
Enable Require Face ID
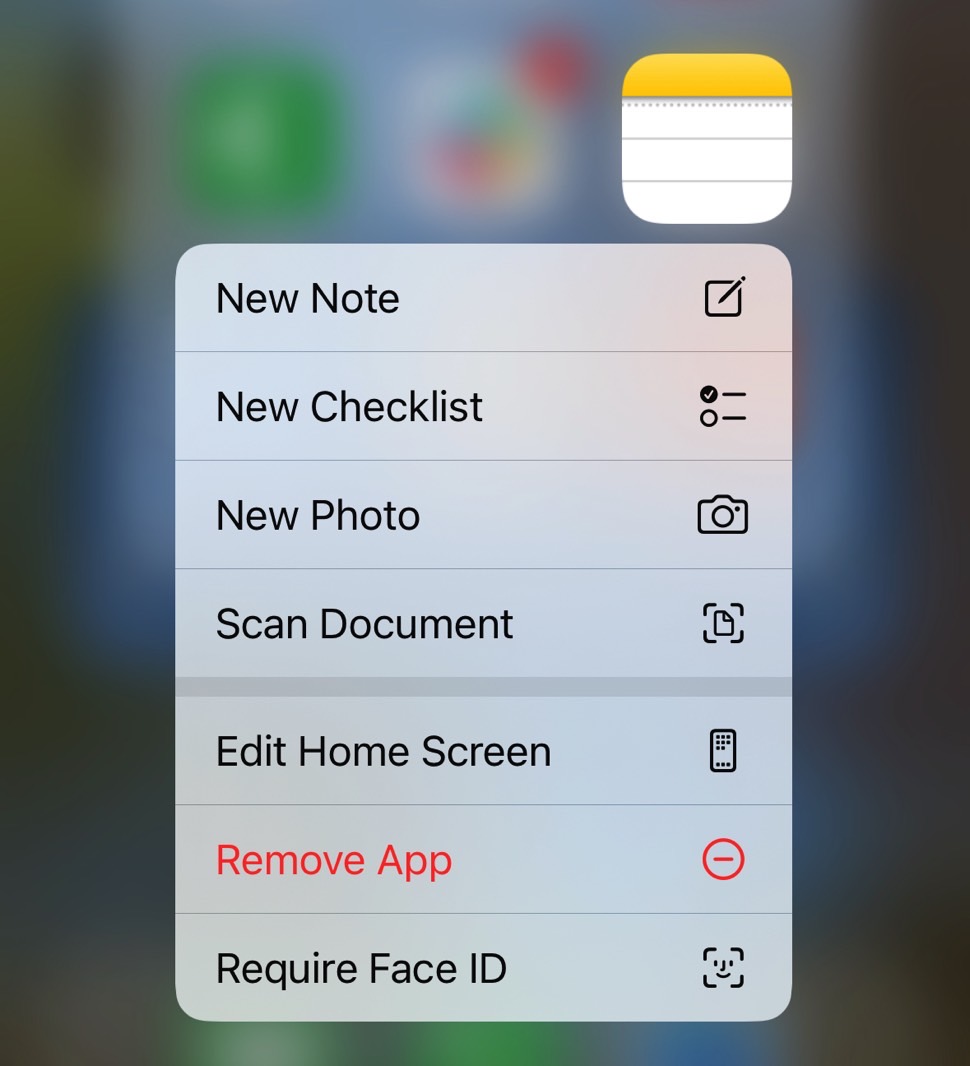pos(483,967)
